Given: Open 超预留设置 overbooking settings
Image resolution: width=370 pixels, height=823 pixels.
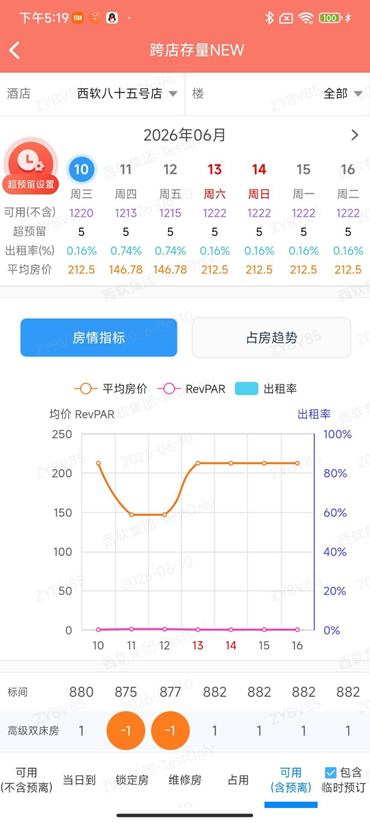Looking at the screenshot, I should click(x=31, y=166).
